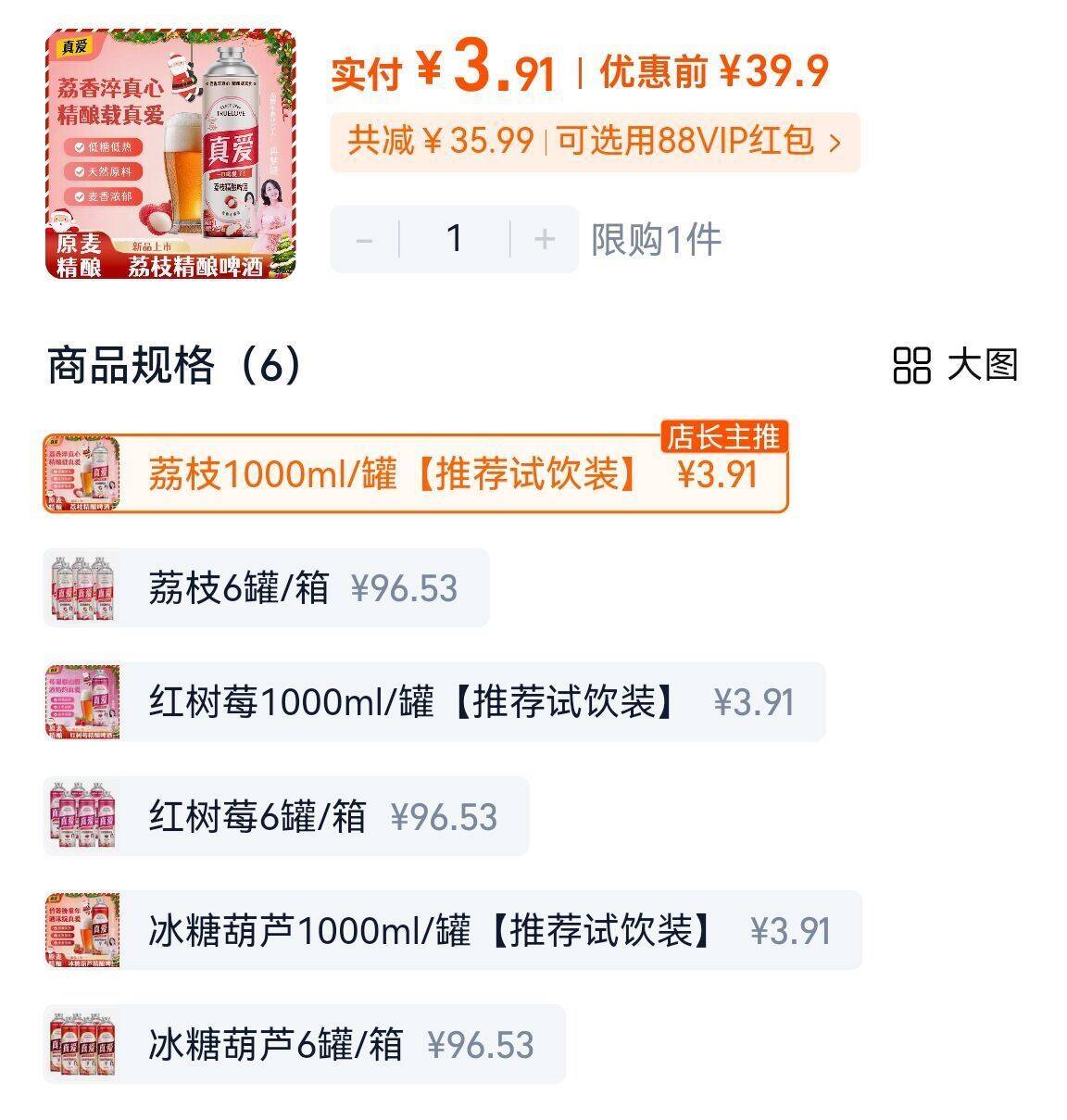Screen dimensions: 1067x1120
Task: Choose the 冰糖葫芦6罐/箱 option
Action: click(x=305, y=1044)
